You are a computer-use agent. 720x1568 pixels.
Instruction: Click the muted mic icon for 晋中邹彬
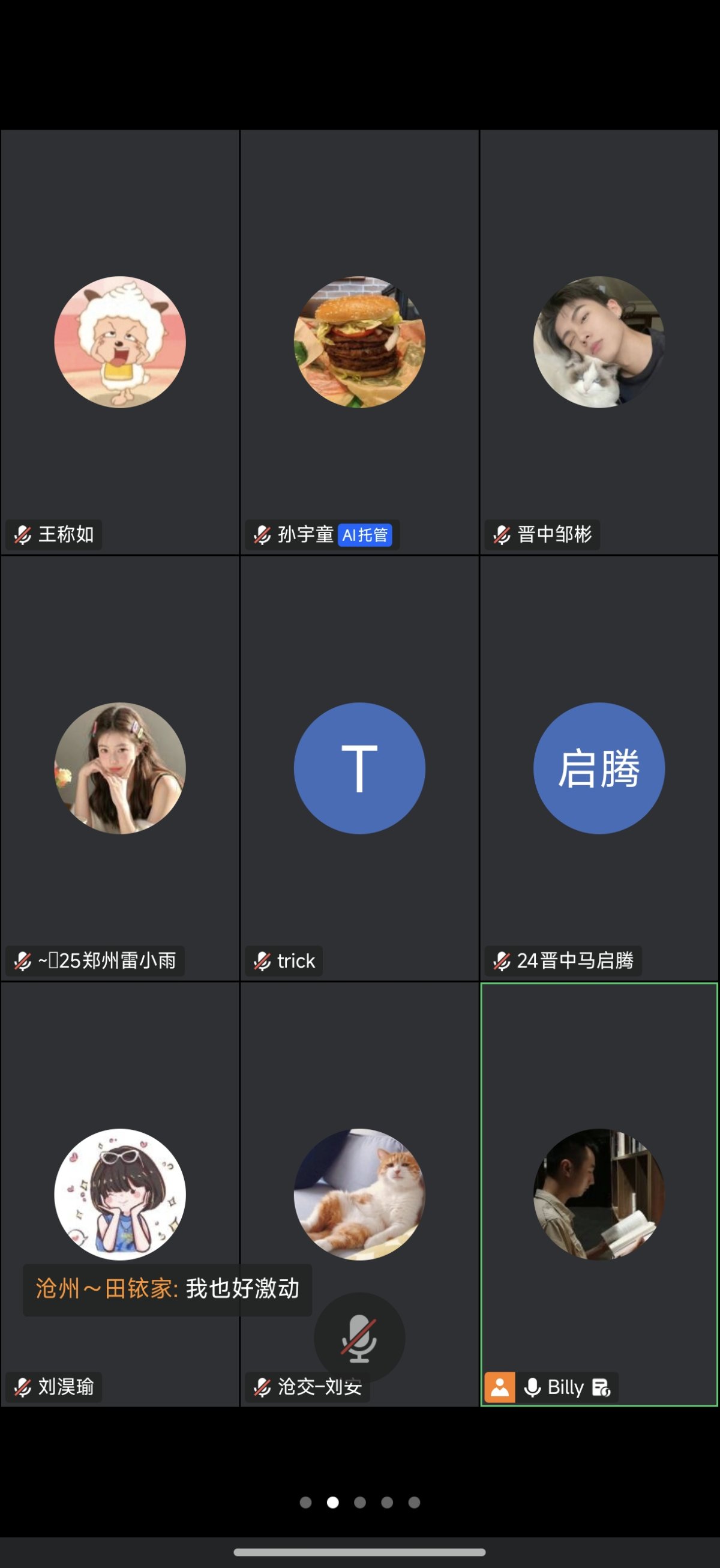(x=500, y=534)
